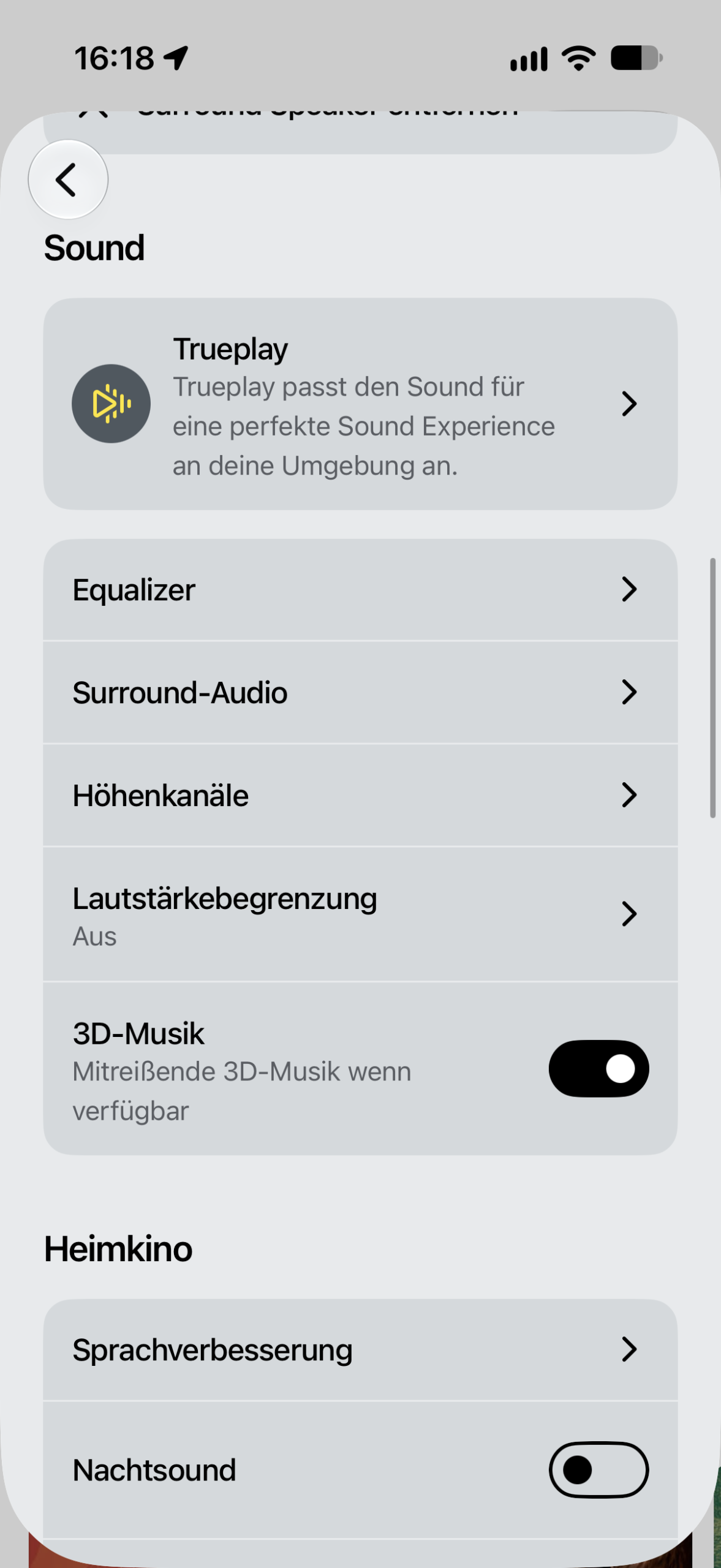
Task: Open Trueplay sound tuning
Action: pos(360,404)
